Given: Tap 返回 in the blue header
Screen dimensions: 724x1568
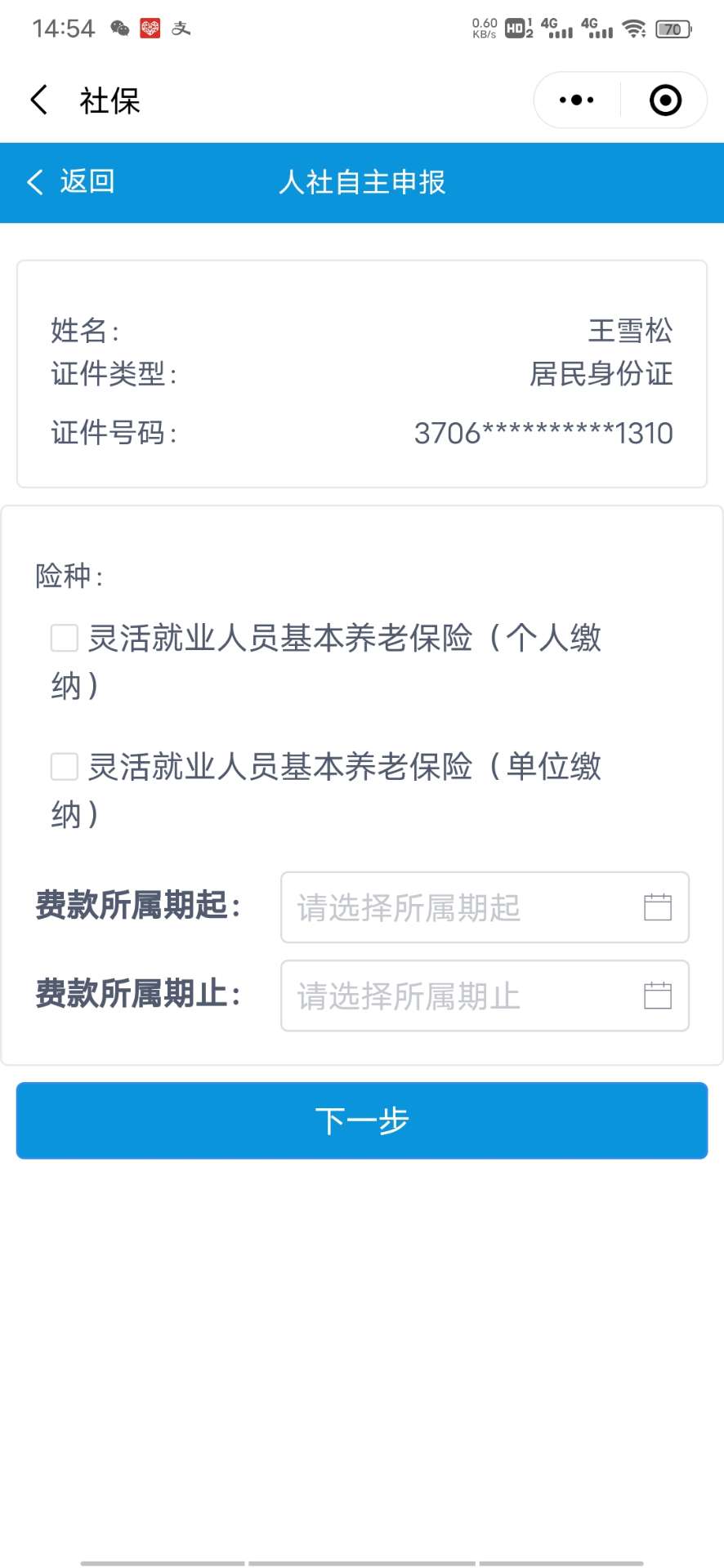Looking at the screenshot, I should (72, 181).
